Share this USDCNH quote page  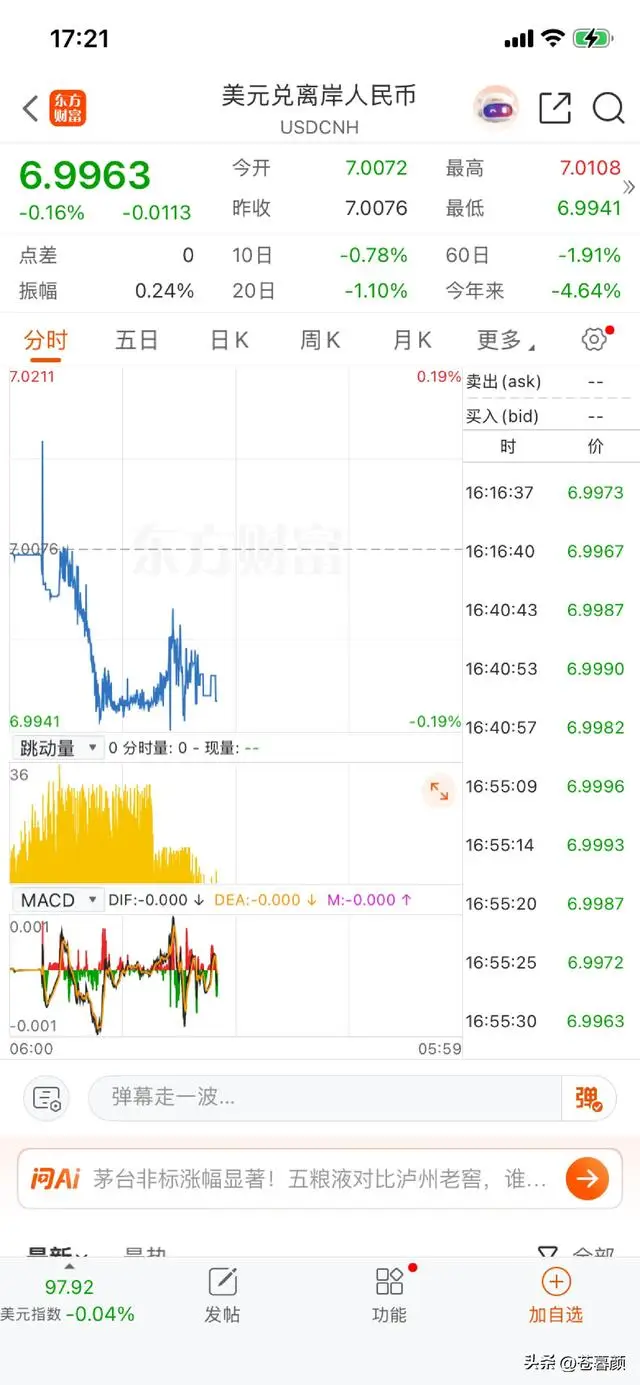point(554,108)
